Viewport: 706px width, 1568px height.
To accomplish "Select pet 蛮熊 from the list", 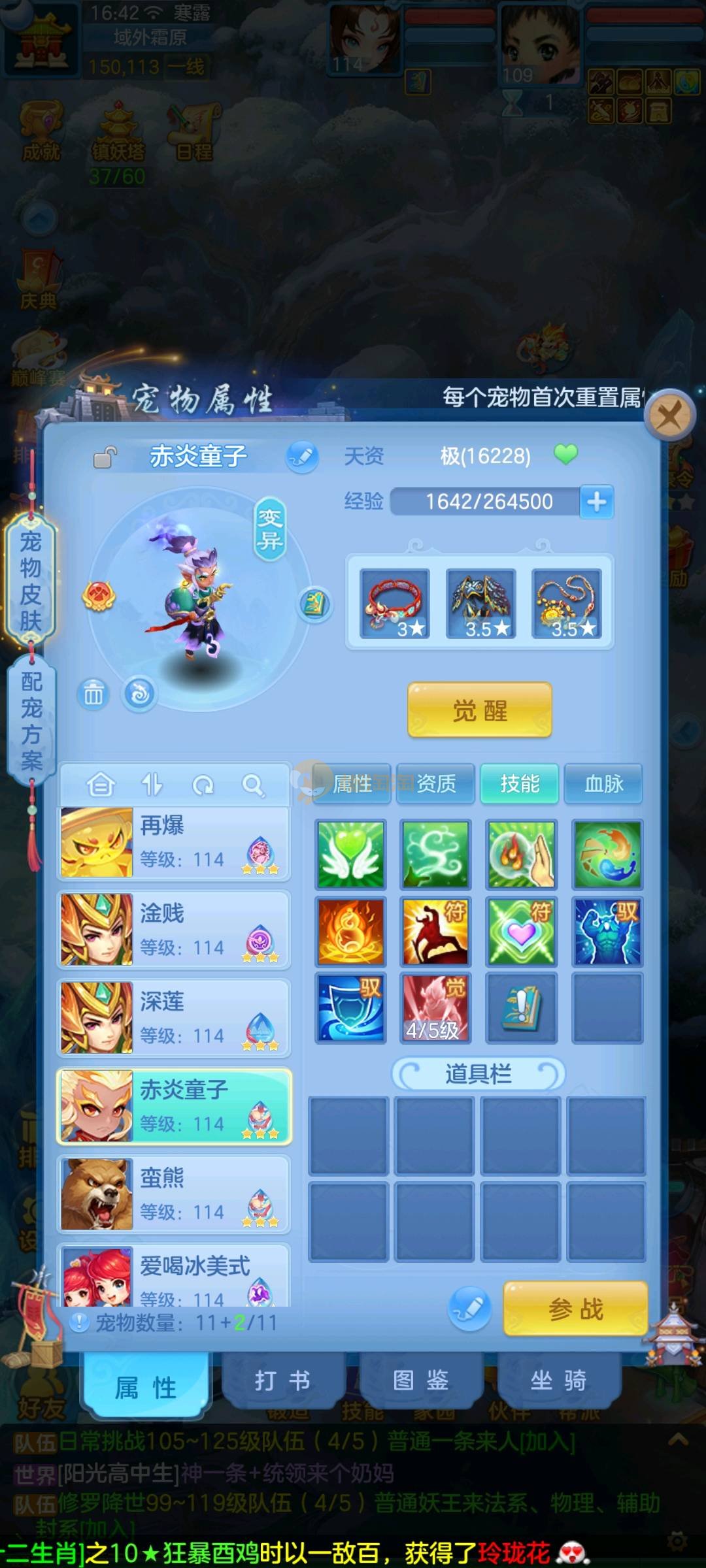I will click(x=174, y=1194).
